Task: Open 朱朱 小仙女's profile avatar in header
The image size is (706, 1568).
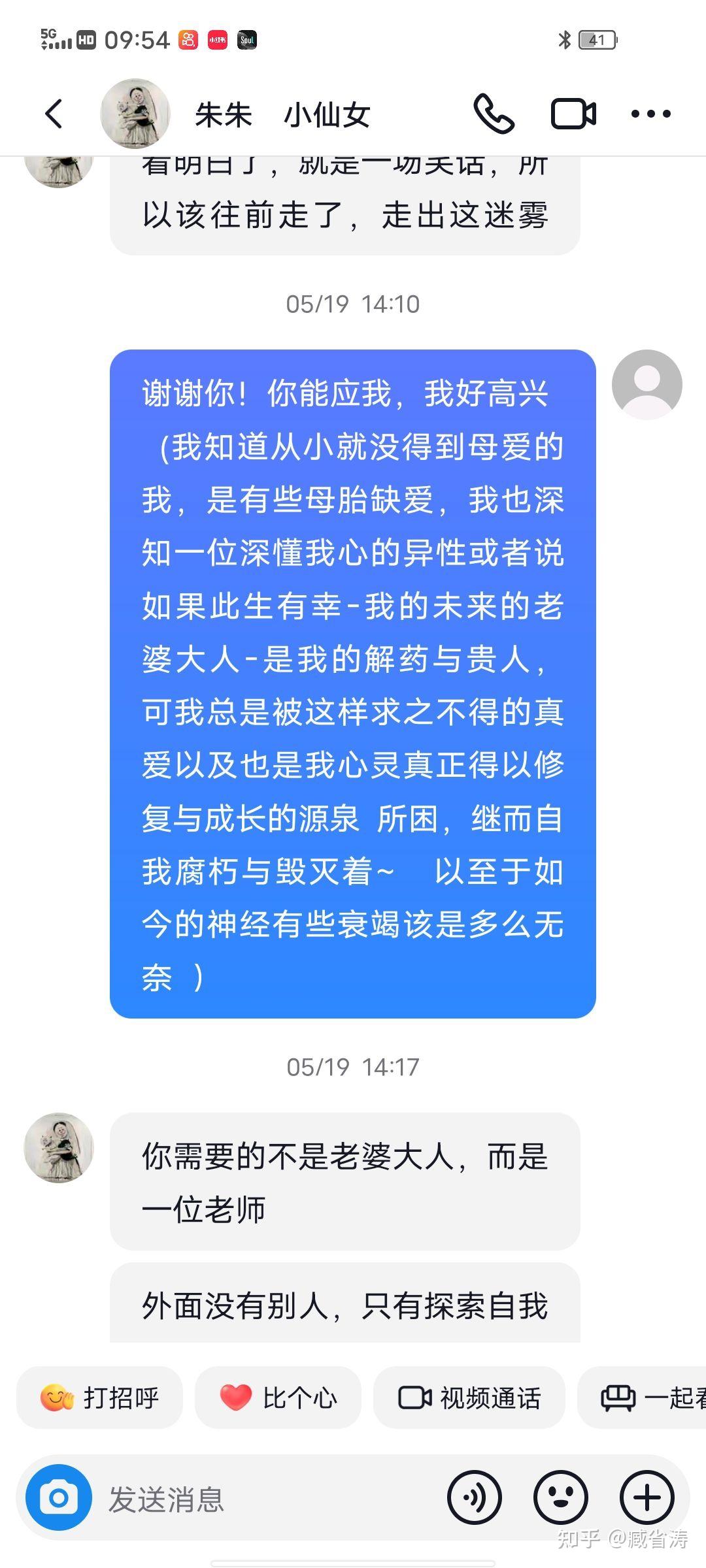Action: tap(135, 114)
